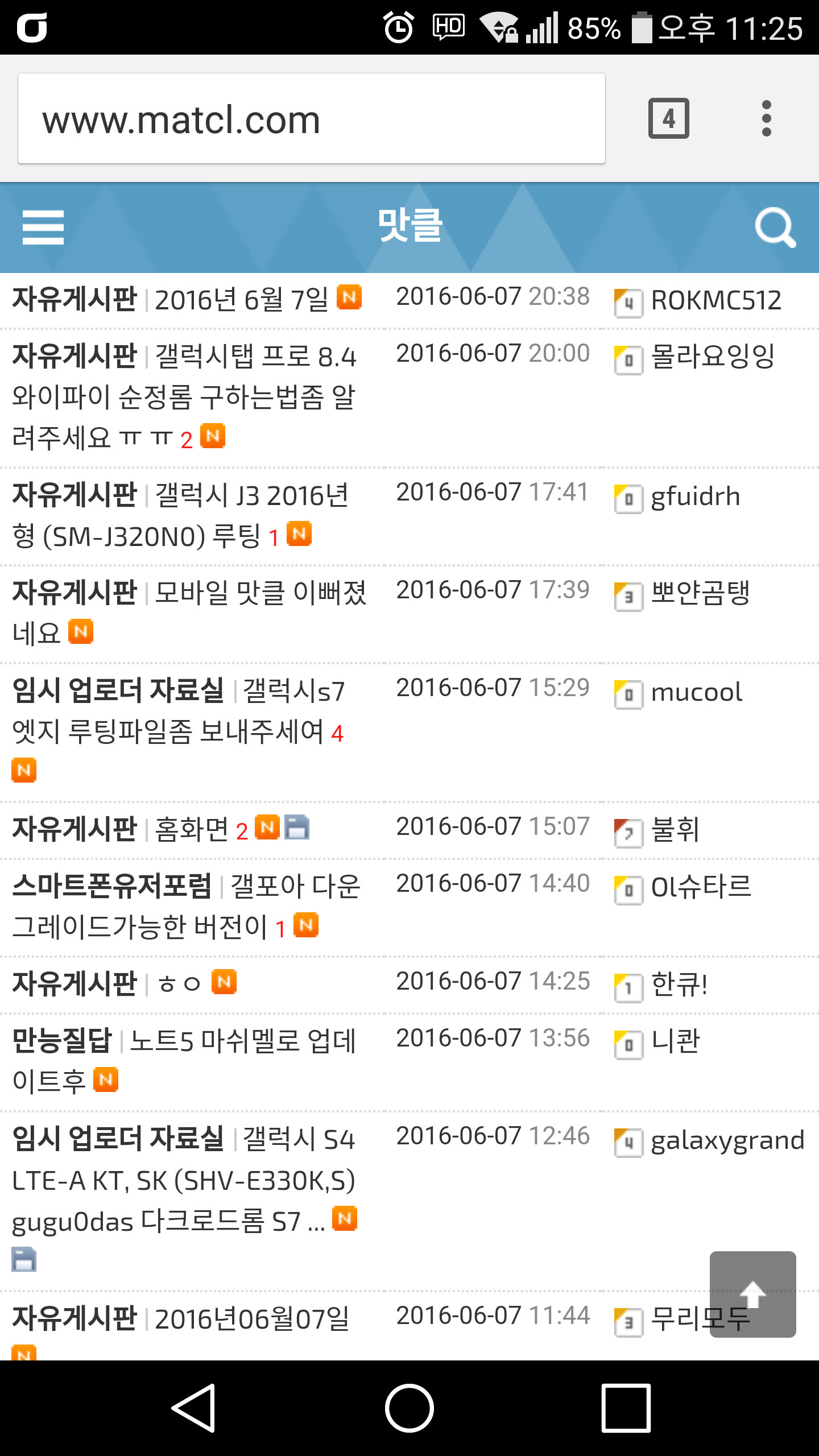Viewport: 819px width, 1456px height.
Task: Open author gfuidrh's profile name
Action: [x=695, y=495]
